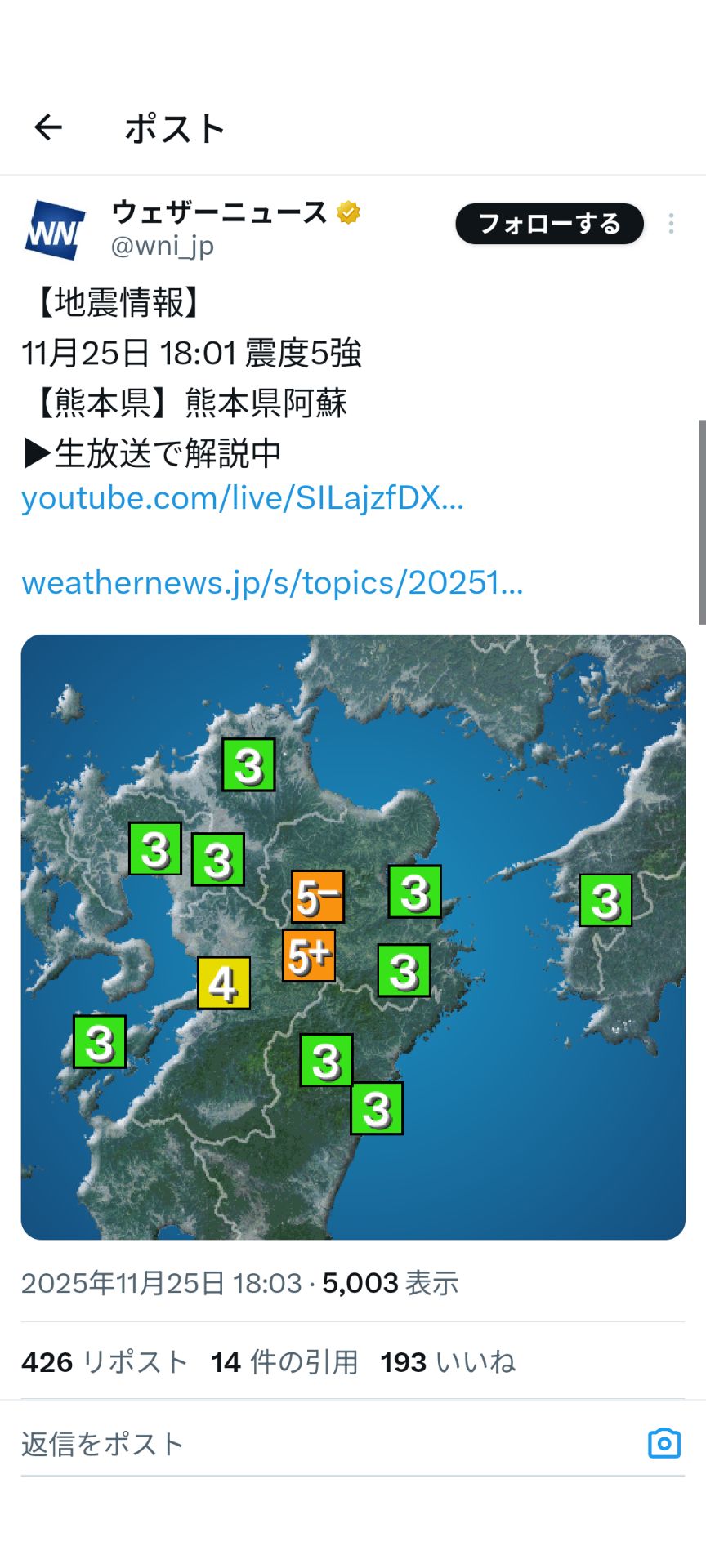Select the leftmost green 3 marker on the coast

click(101, 1041)
